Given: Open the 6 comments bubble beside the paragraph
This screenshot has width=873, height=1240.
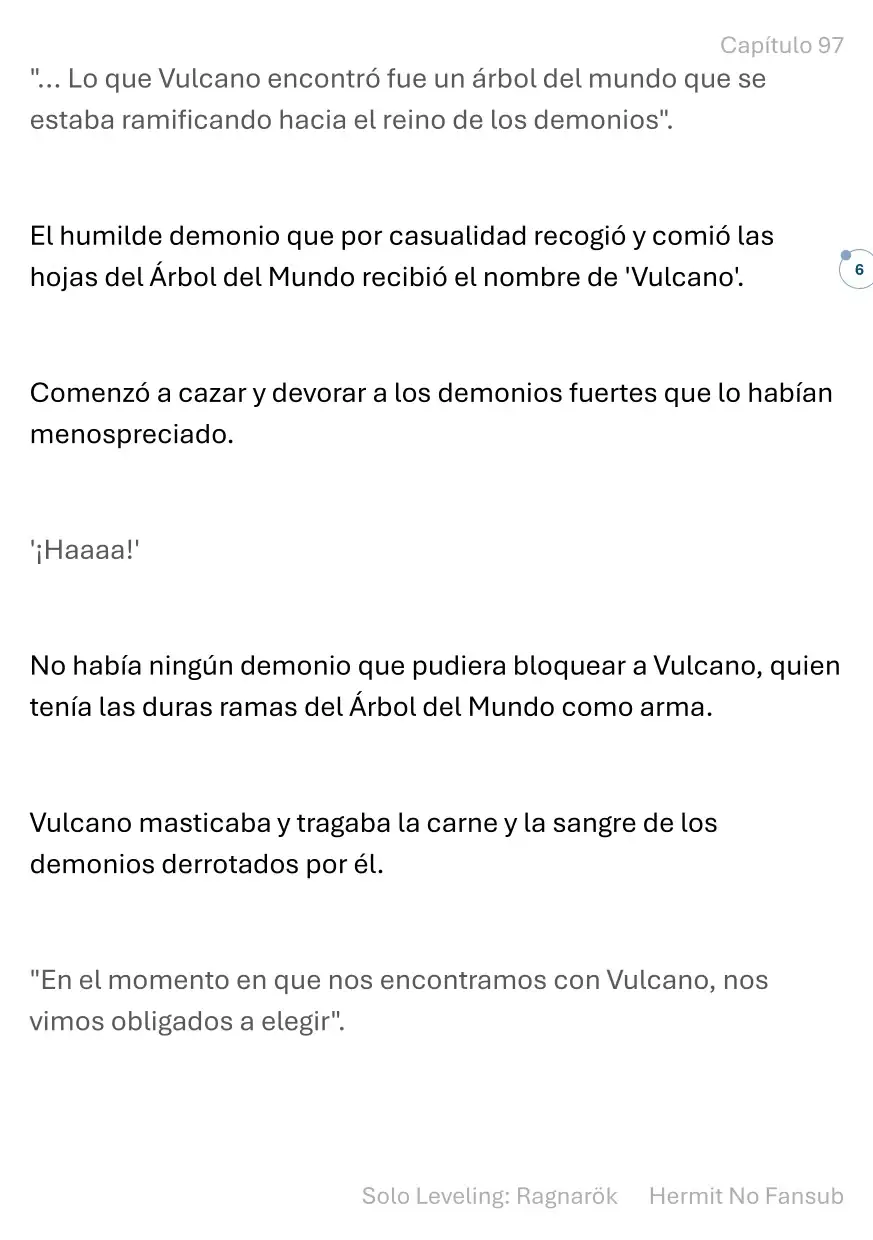Looking at the screenshot, I should (x=857, y=270).
